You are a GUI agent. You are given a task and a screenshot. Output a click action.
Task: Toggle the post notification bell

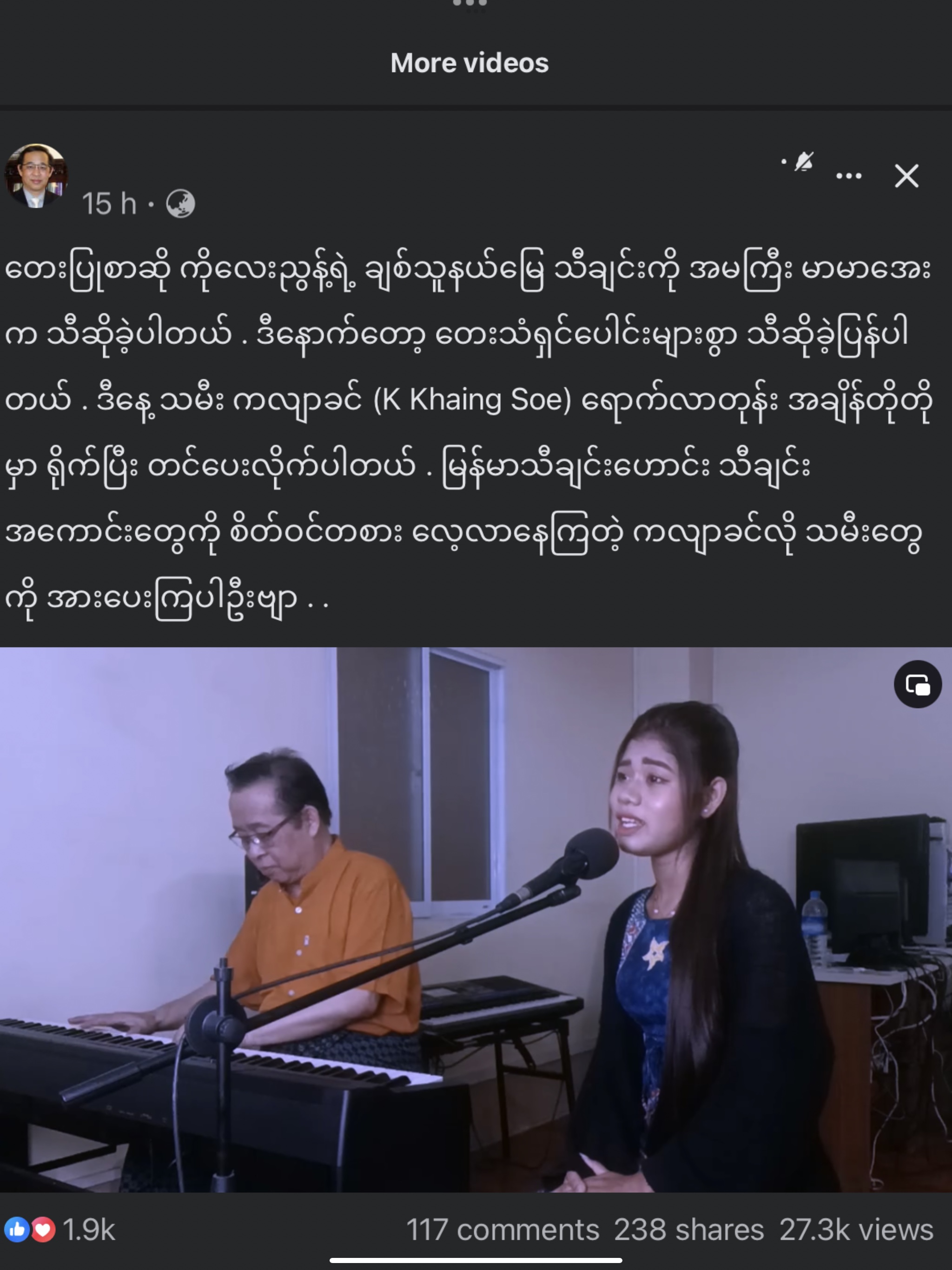coord(803,163)
